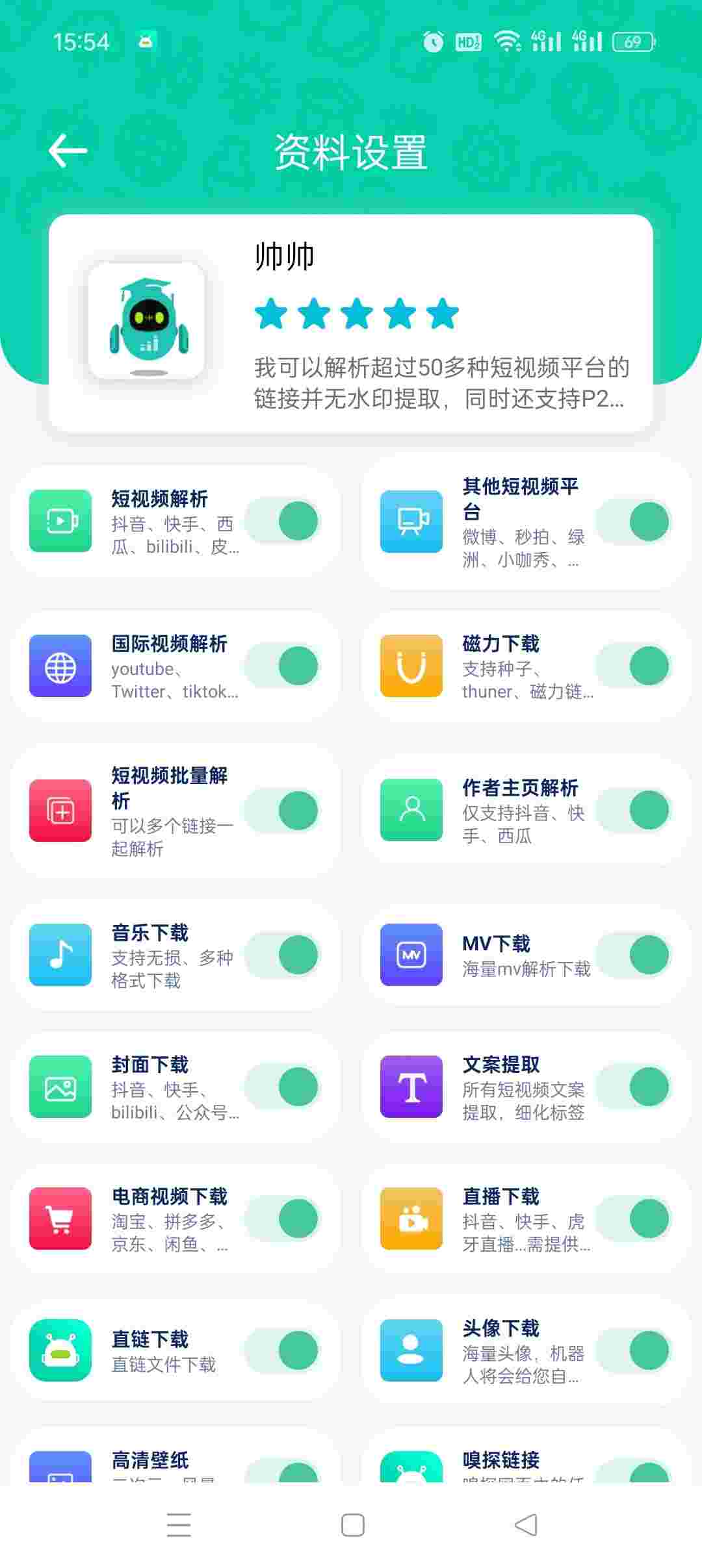
Task: Open recent apps from navigation bar
Action: coord(179,1525)
